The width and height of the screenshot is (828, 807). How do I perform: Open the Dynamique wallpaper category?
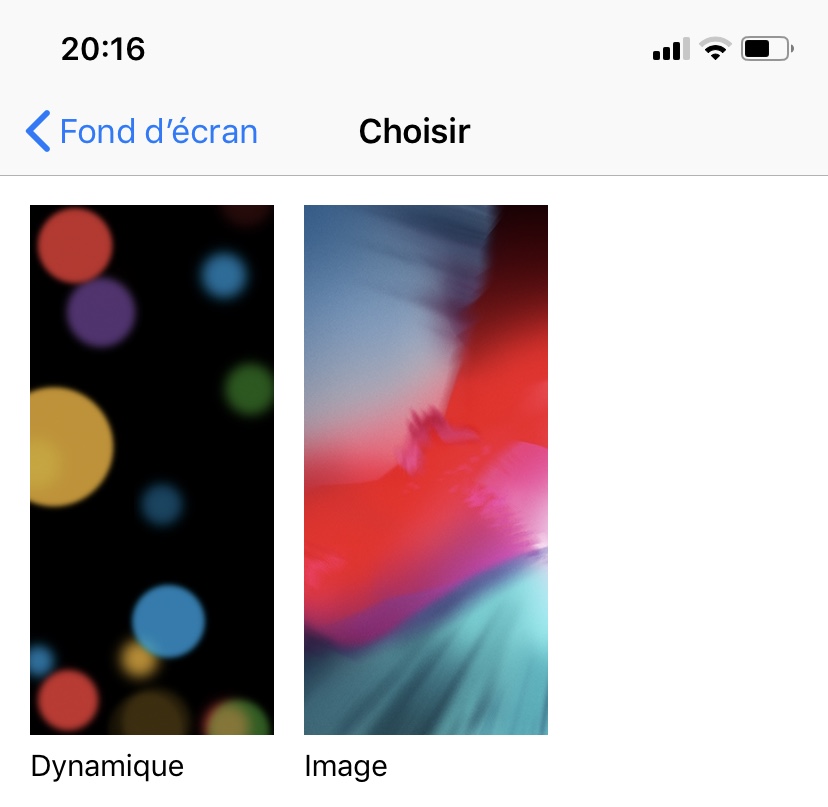click(152, 470)
